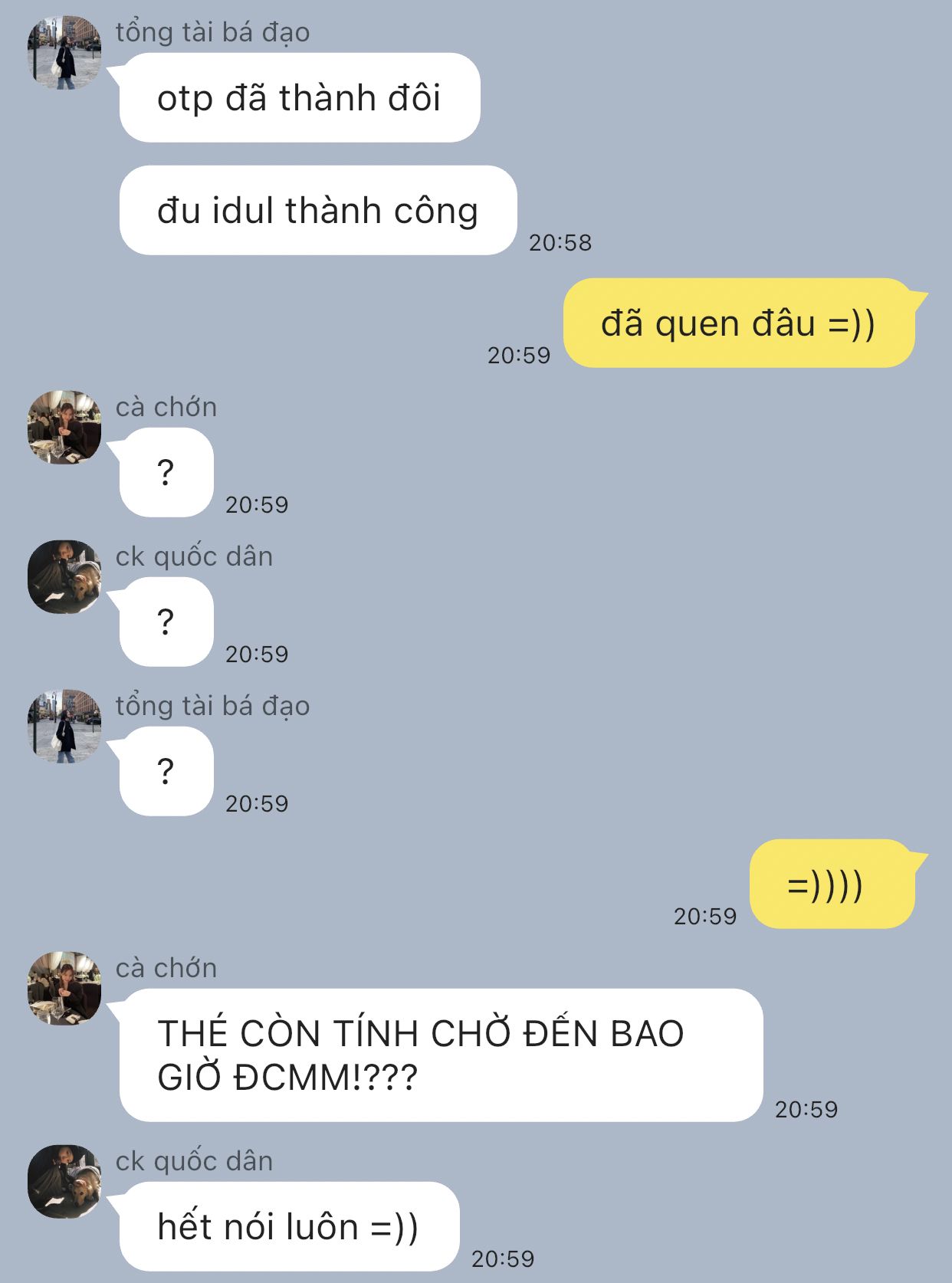Tap cà chớn's avatar beside the first question mark
Screen dimensions: 952x1283
[x=64, y=427]
